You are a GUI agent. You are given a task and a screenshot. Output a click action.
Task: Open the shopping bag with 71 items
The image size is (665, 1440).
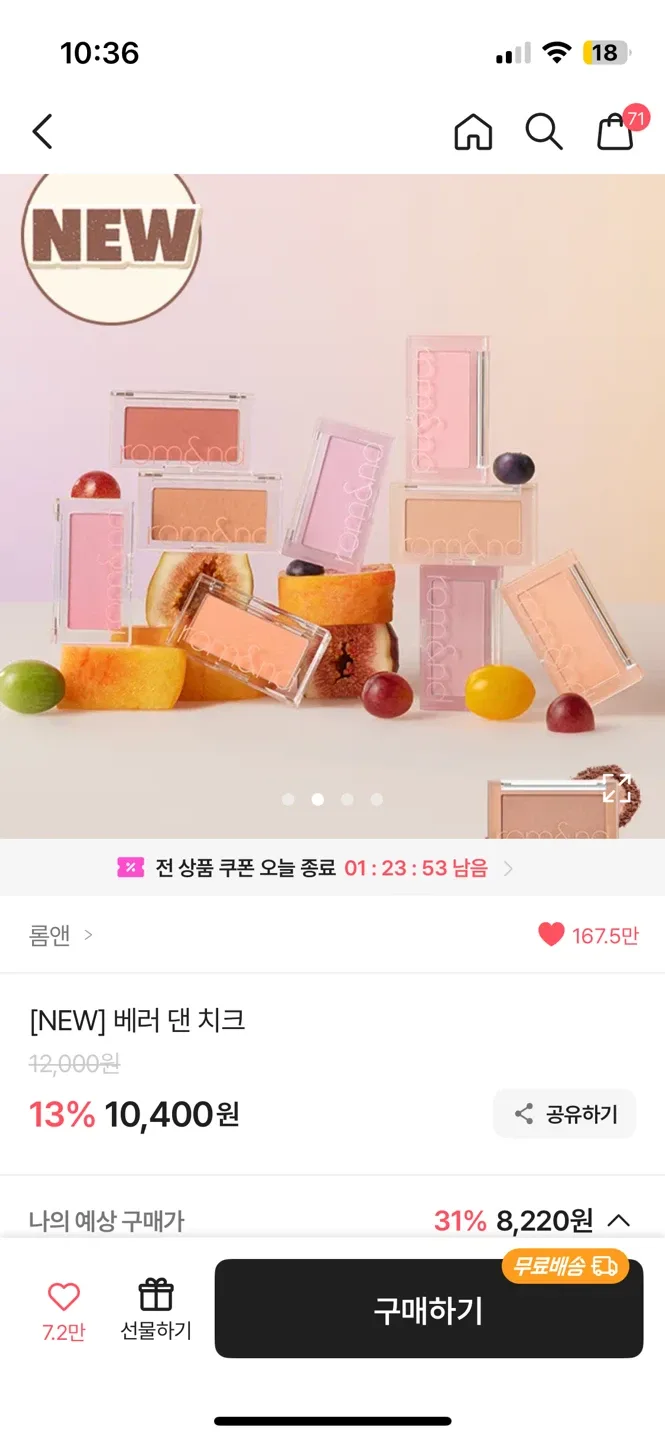pyautogui.click(x=617, y=131)
